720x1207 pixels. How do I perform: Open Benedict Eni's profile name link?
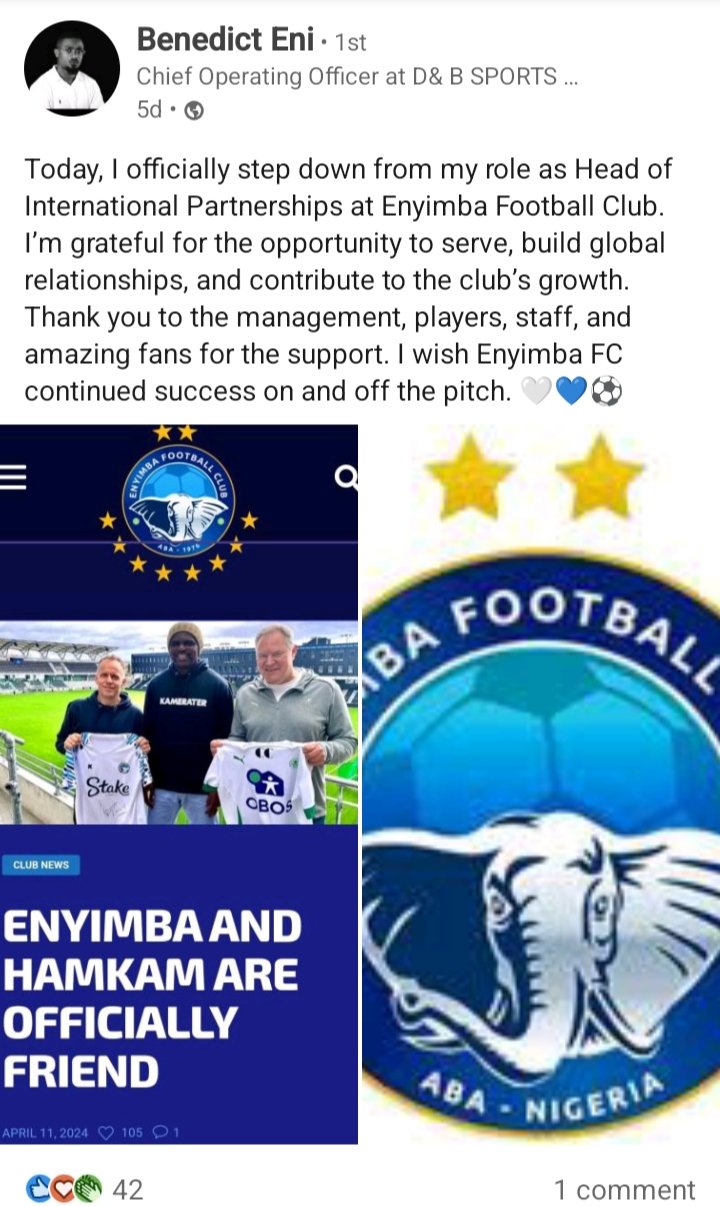tap(225, 40)
